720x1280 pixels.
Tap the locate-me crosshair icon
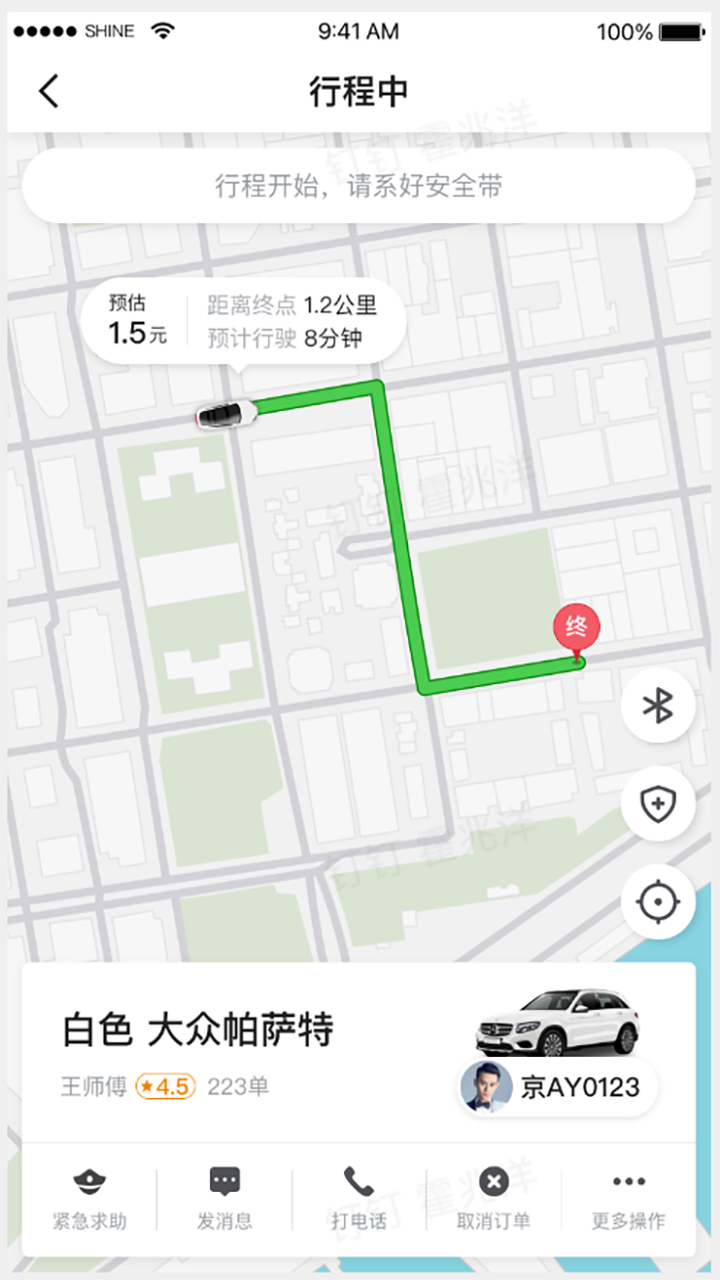click(x=657, y=901)
